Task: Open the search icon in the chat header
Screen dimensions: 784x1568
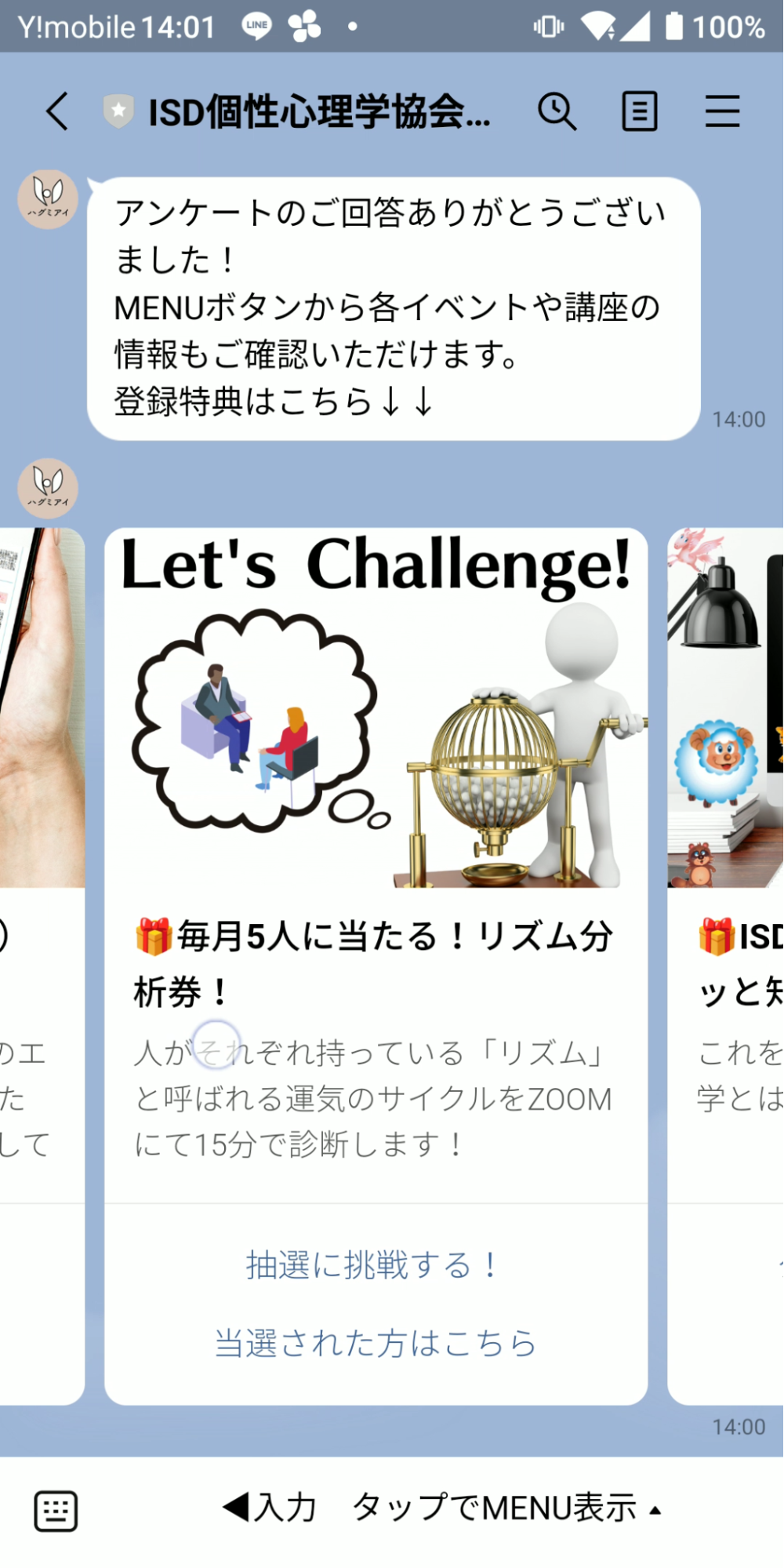Action: pos(558,112)
